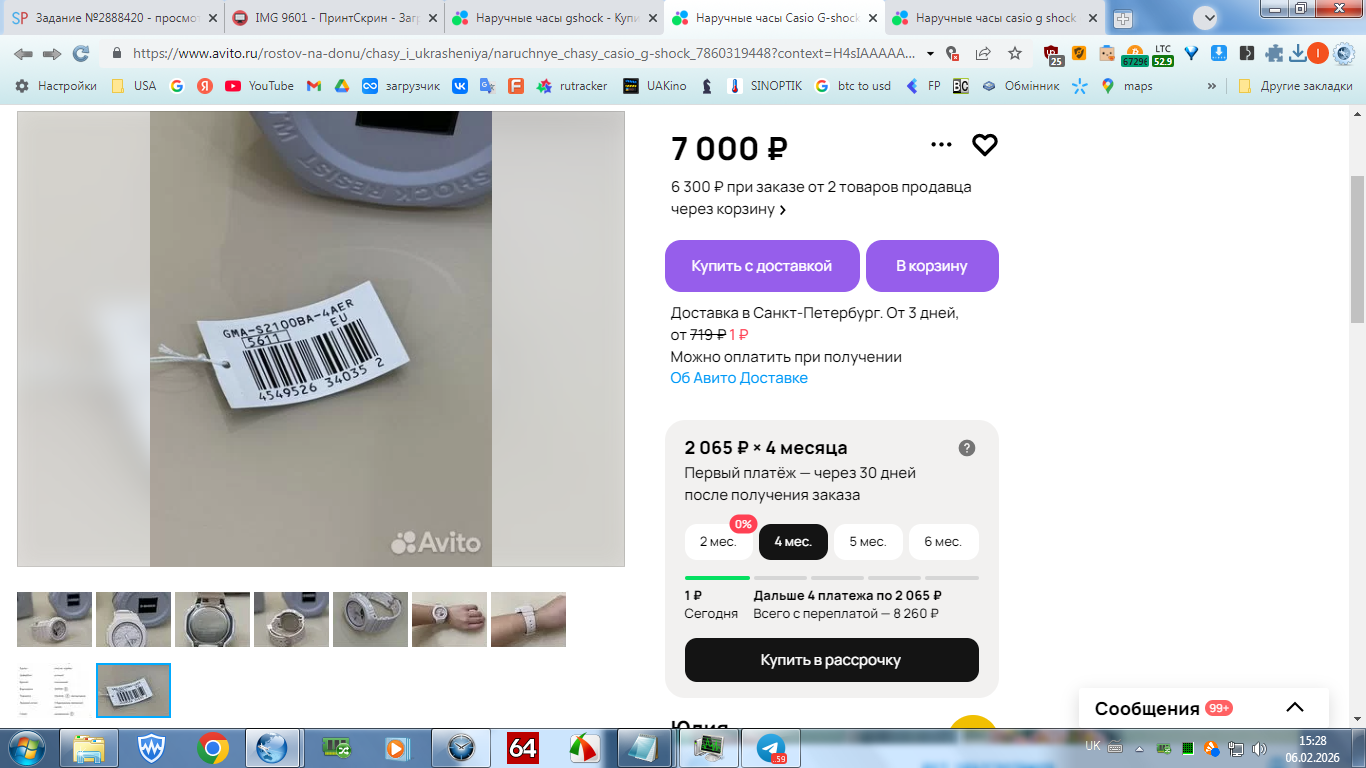
Task: Tap the Купить в рассрочку button
Action: click(x=831, y=660)
